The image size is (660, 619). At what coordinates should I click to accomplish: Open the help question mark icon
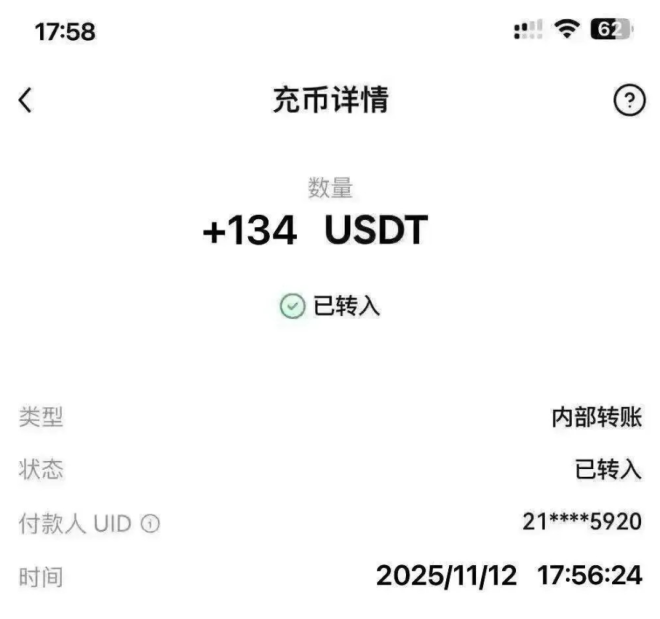(628, 100)
